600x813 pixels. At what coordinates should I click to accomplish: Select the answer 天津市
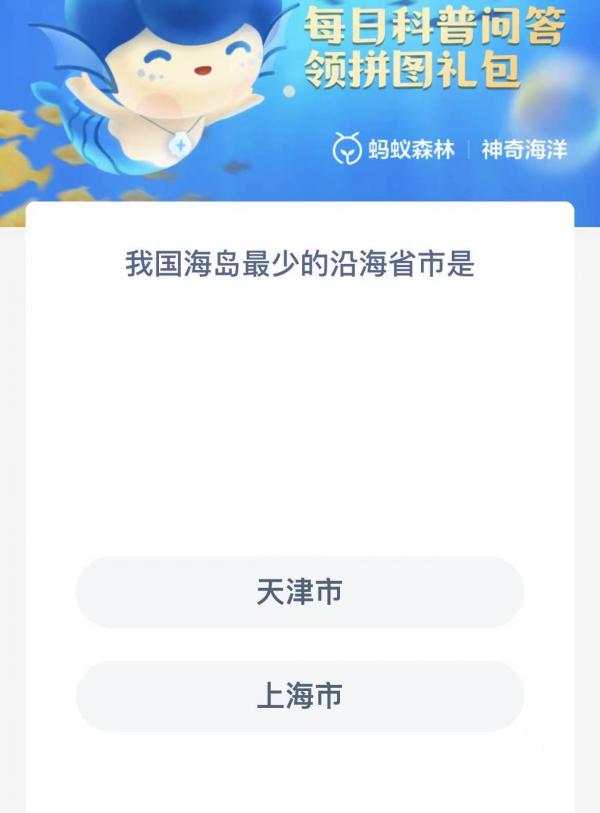pos(299,592)
